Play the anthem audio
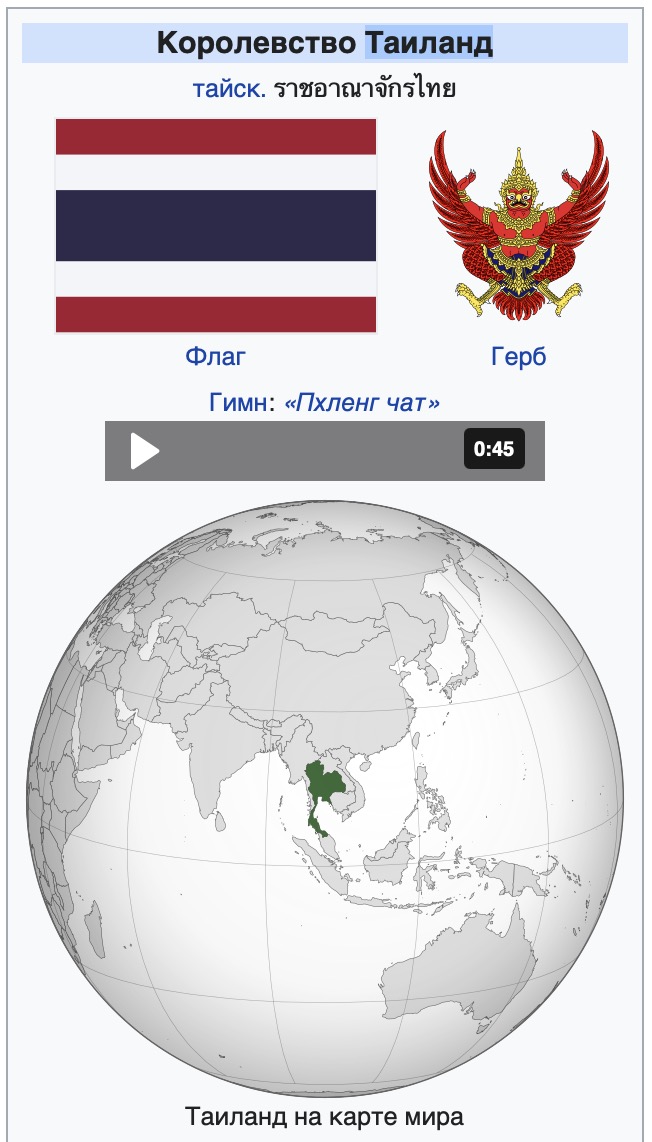 tap(145, 451)
